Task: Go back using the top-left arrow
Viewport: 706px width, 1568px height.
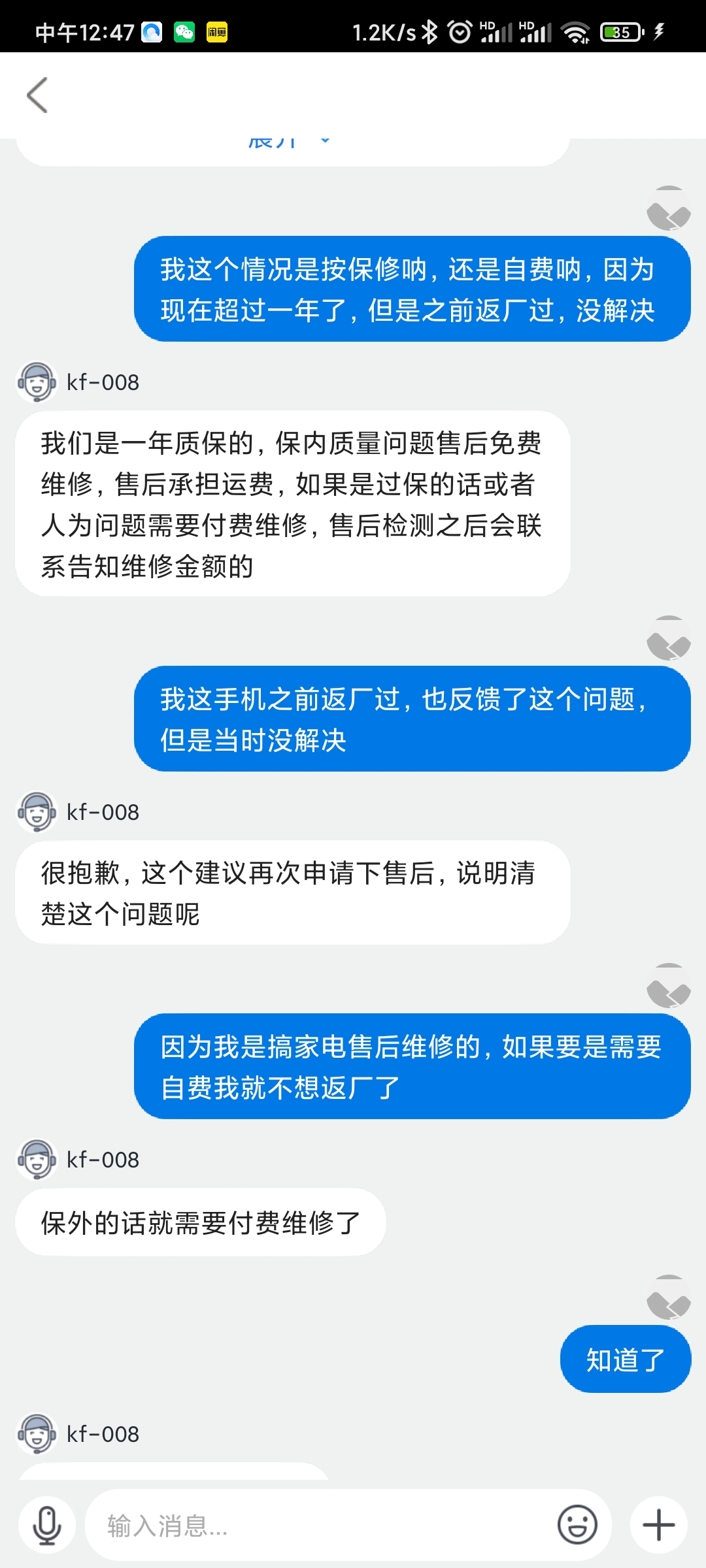Action: point(38,95)
